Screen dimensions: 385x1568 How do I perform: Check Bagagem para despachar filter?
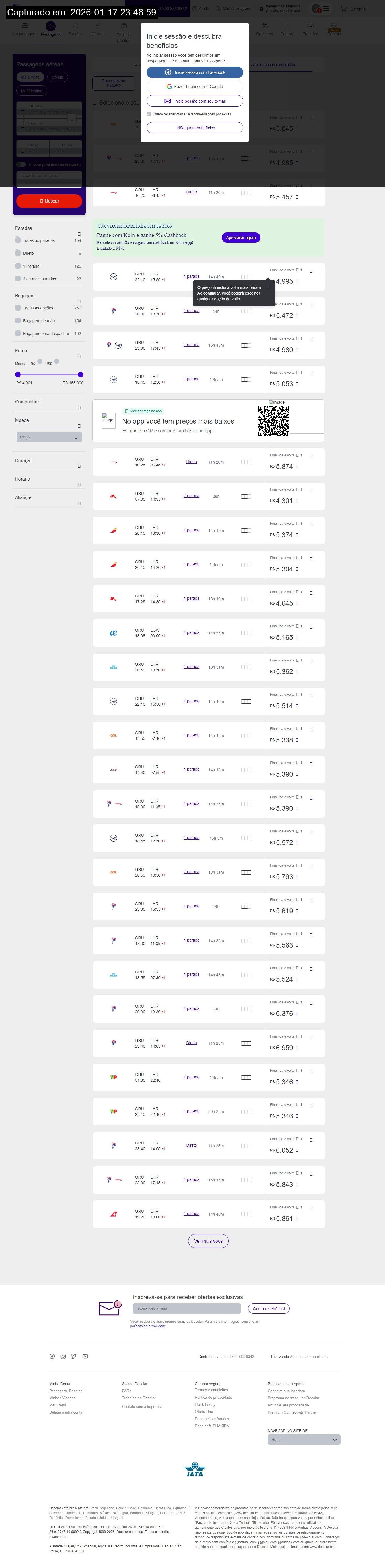pyautogui.click(x=18, y=334)
